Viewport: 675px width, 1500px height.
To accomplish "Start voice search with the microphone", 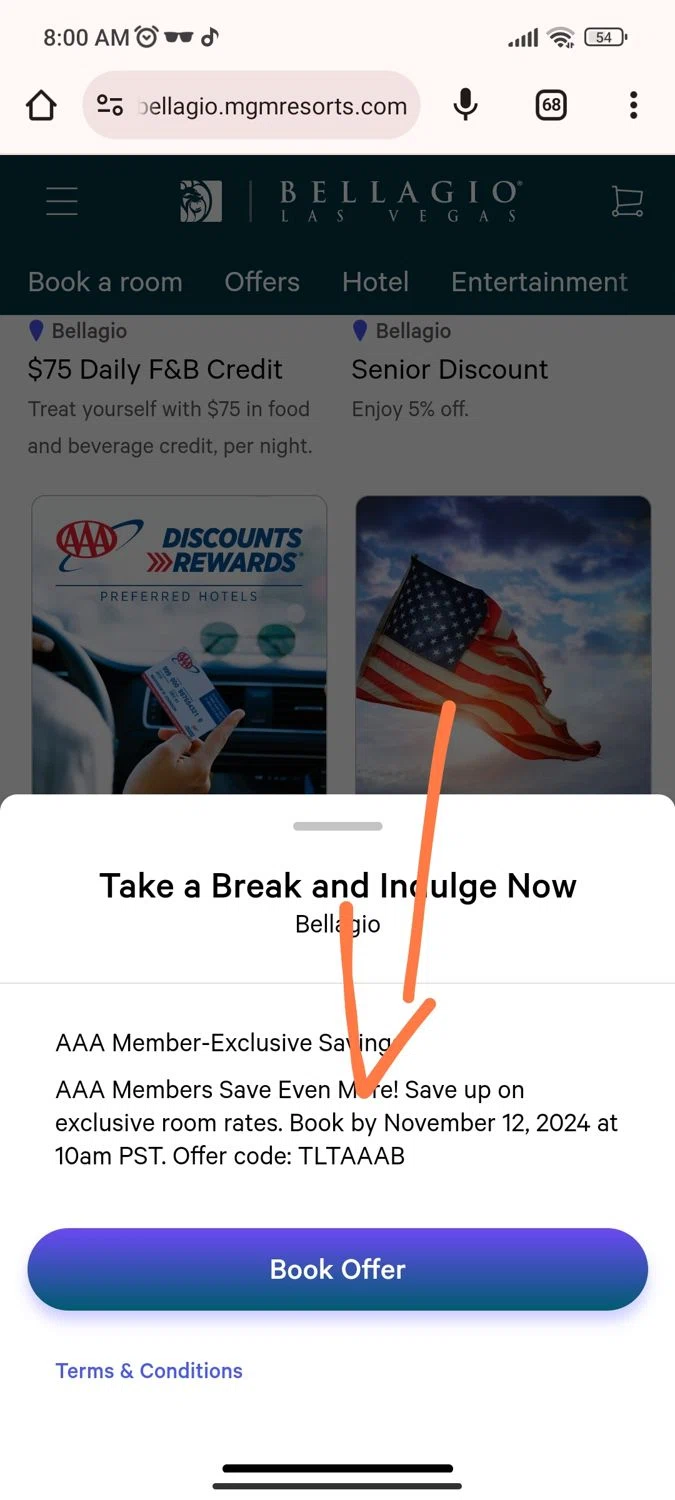I will pyautogui.click(x=465, y=105).
